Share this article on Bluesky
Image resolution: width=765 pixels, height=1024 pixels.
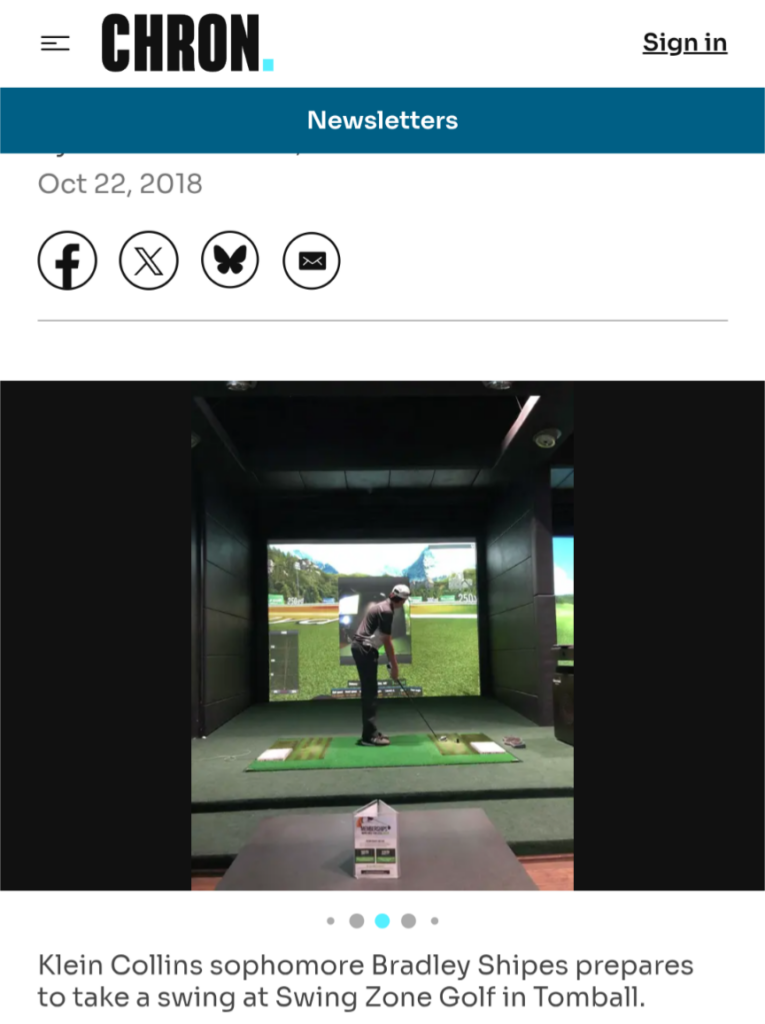(230, 261)
